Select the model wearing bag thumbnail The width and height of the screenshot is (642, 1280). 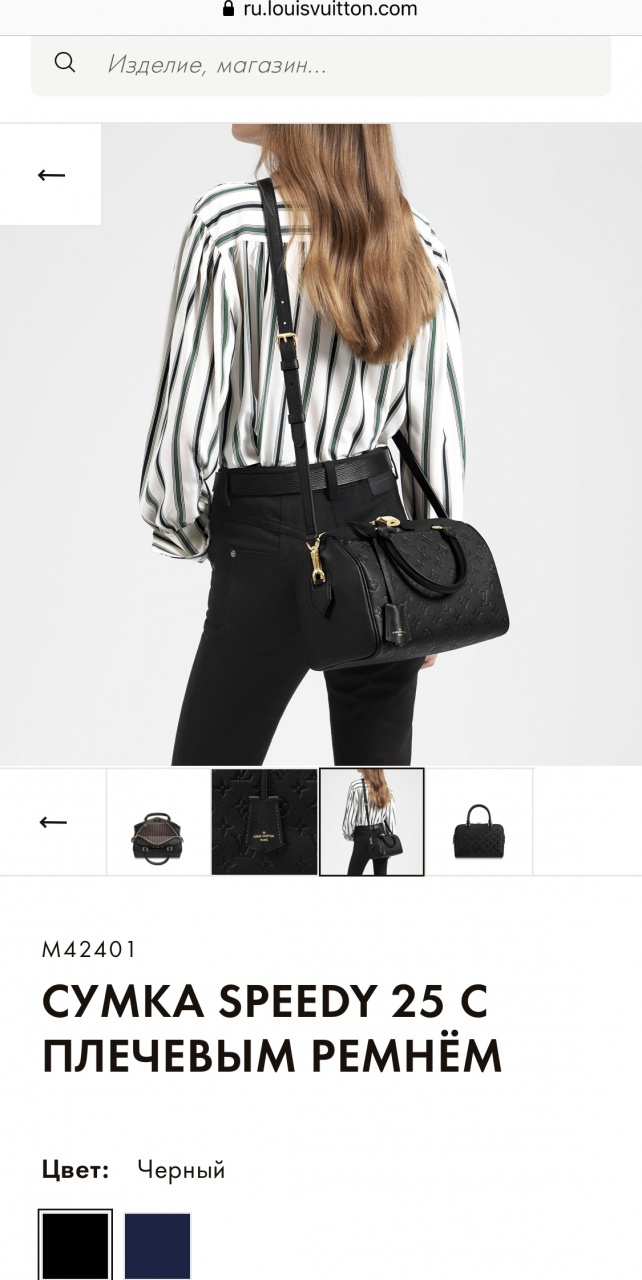(x=371, y=822)
